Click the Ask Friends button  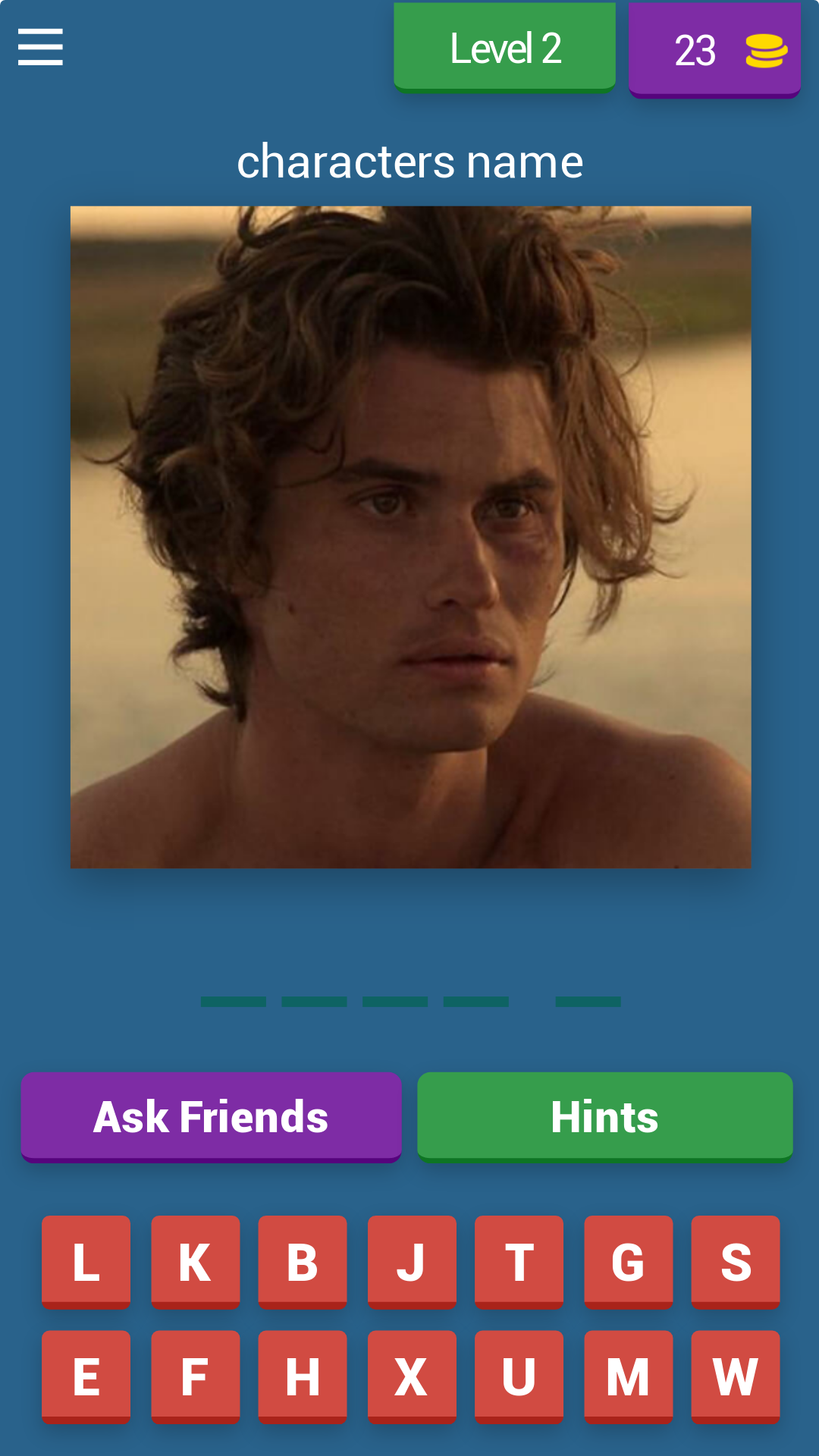(x=212, y=1115)
